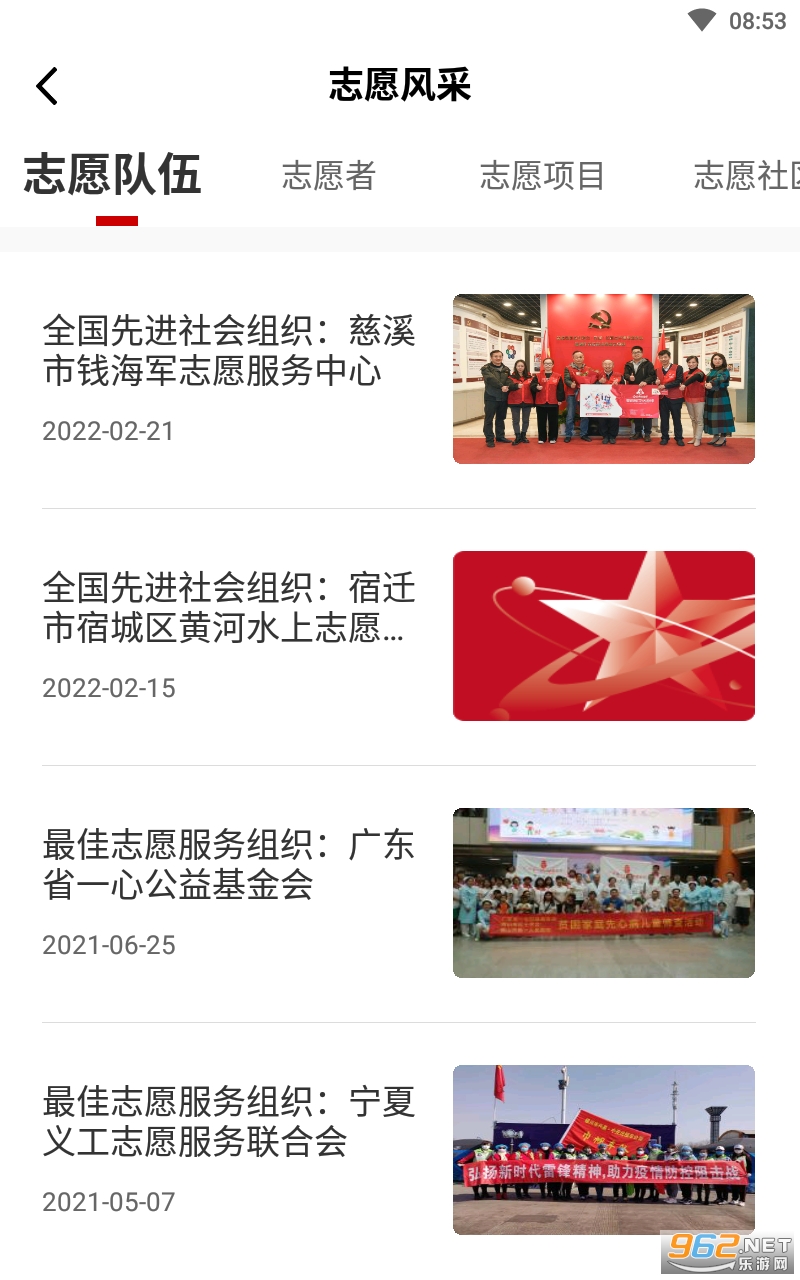Switch to the 志愿者 tab
The height and width of the screenshot is (1280, 800).
(x=329, y=175)
